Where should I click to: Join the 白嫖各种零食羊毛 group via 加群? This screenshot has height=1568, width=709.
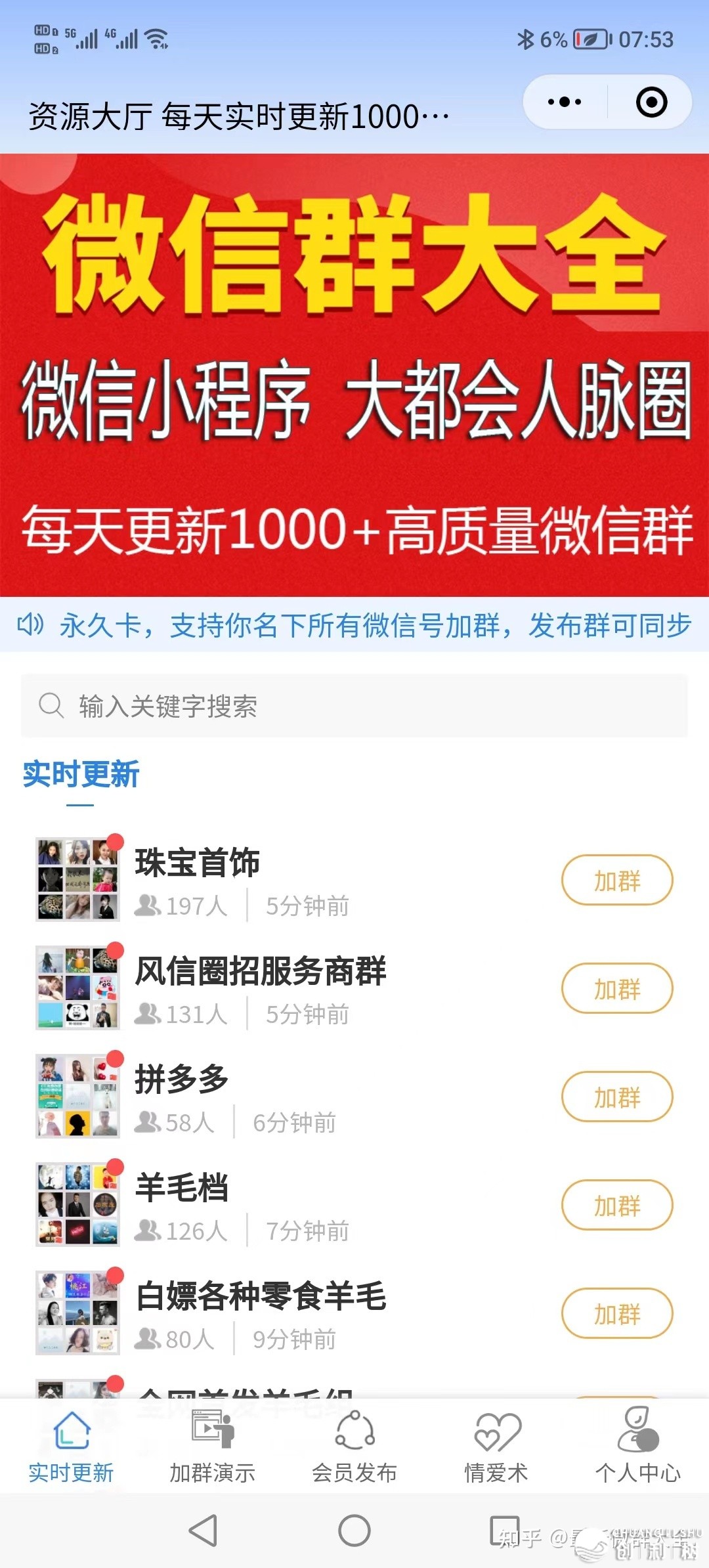[x=616, y=1313]
